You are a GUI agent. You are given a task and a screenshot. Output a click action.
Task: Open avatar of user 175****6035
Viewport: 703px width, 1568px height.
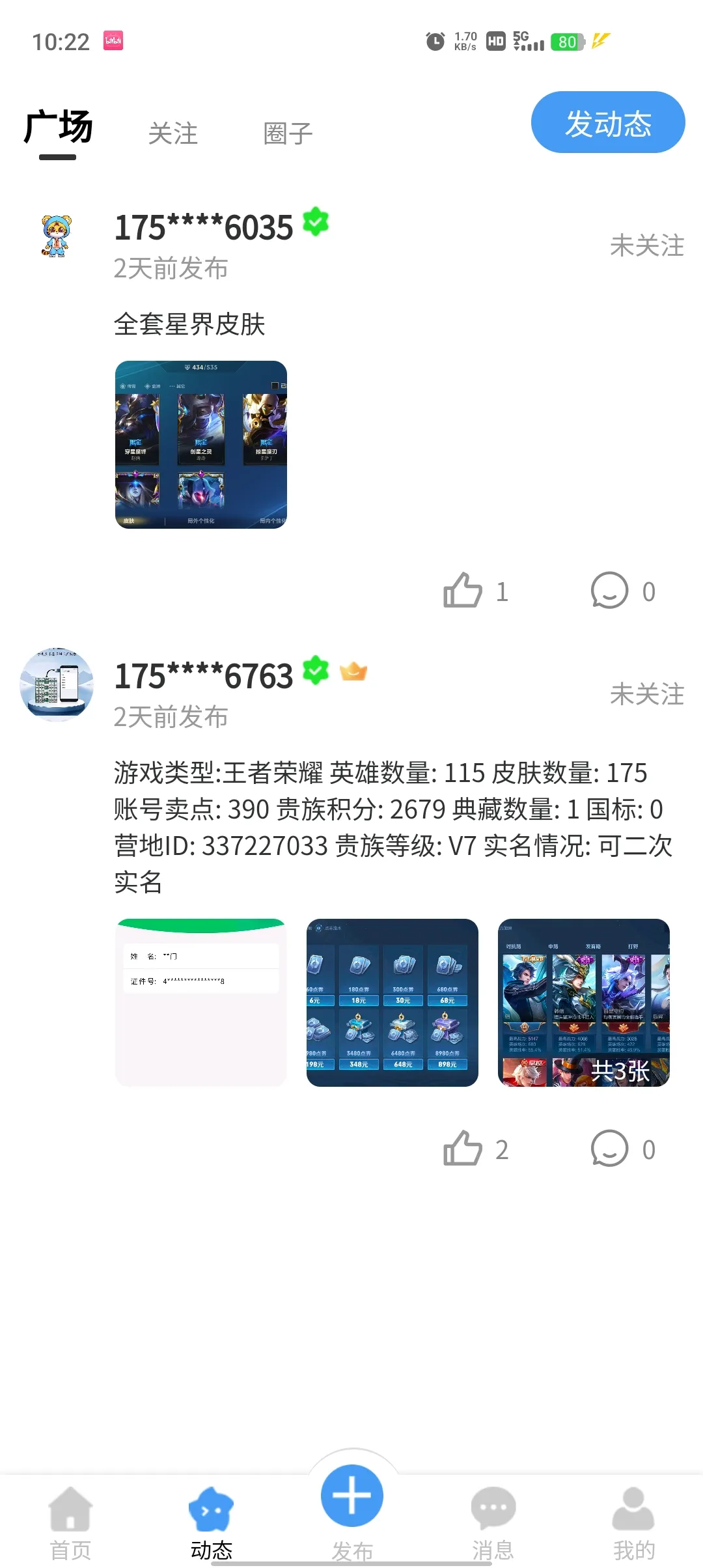click(x=57, y=236)
